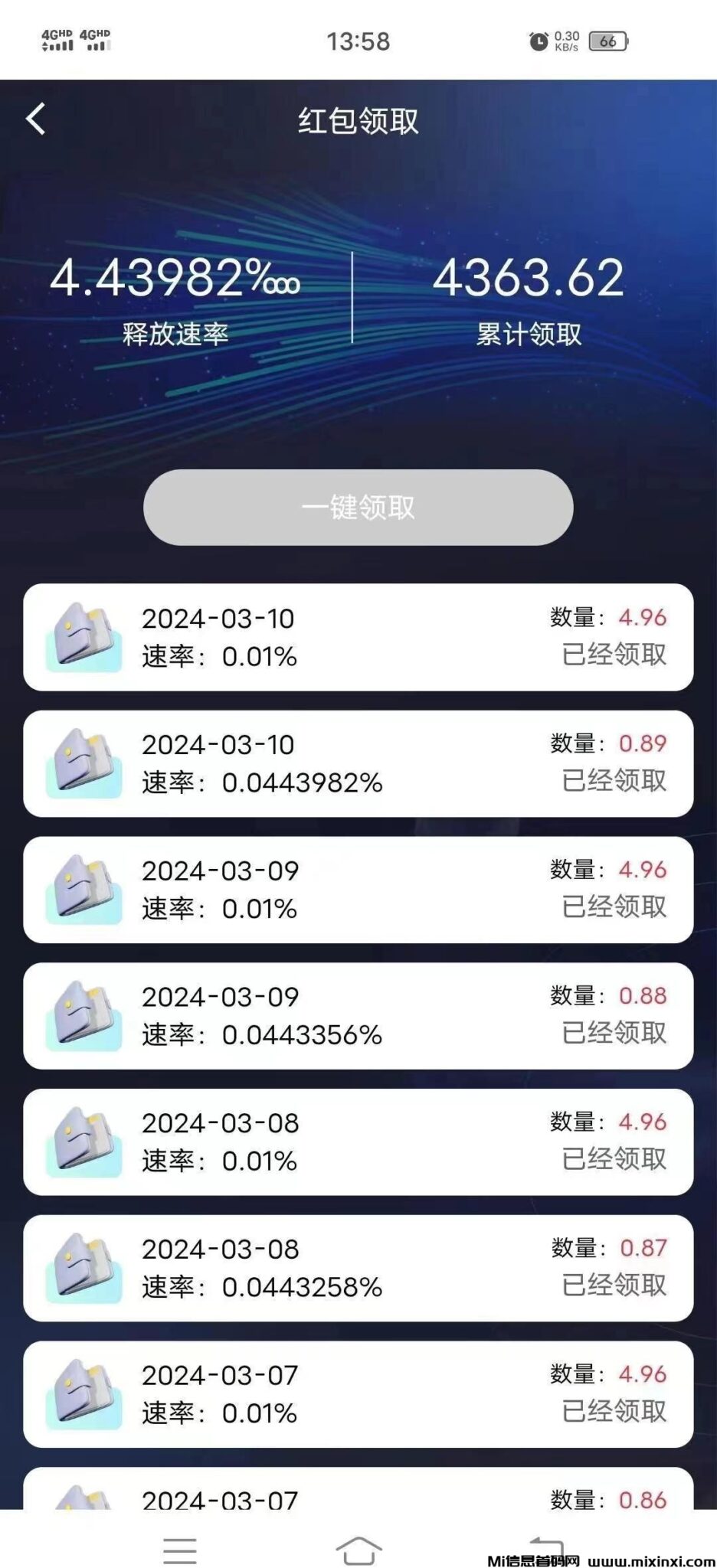Screen dimensions: 717x1568
Task: Go to the phone's home screen
Action: (358, 1550)
